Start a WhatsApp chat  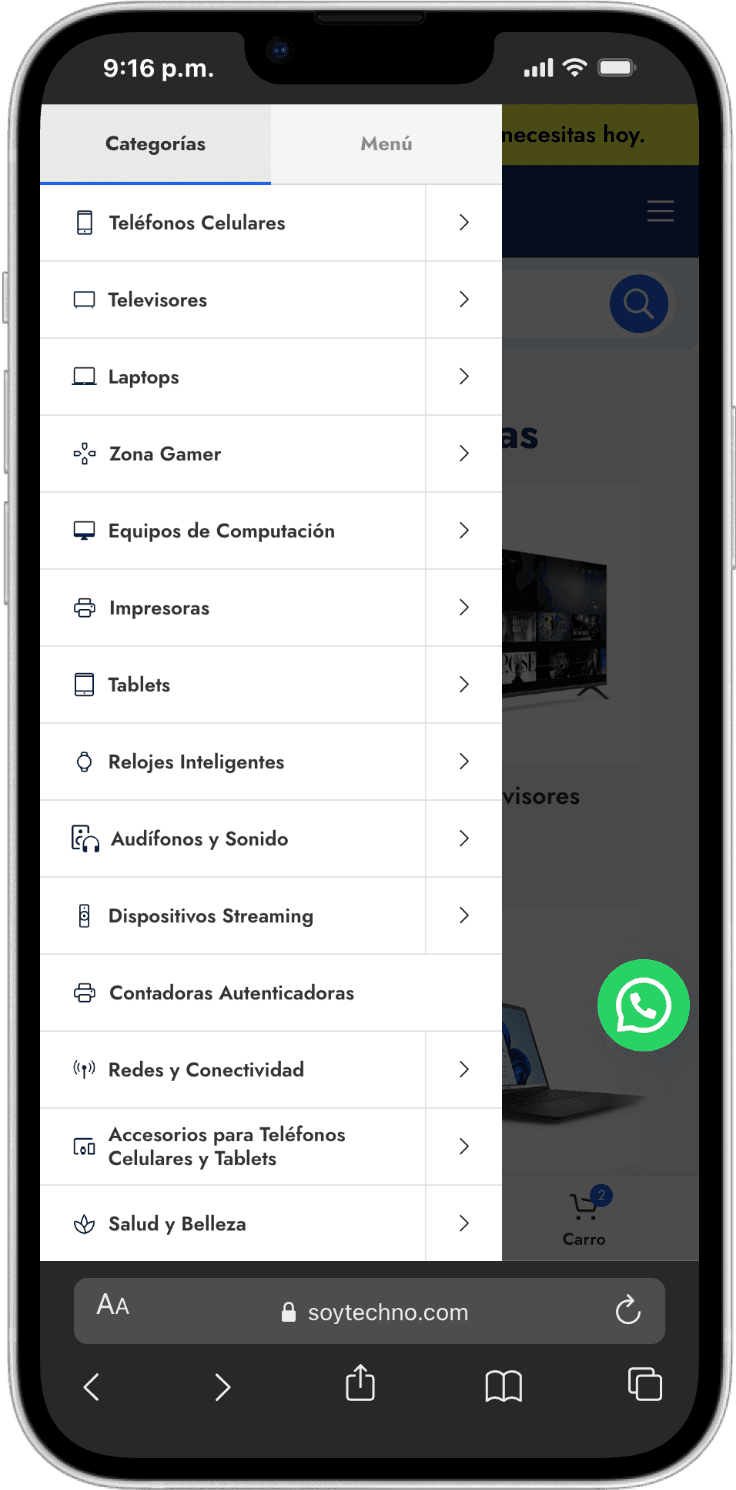(643, 1005)
